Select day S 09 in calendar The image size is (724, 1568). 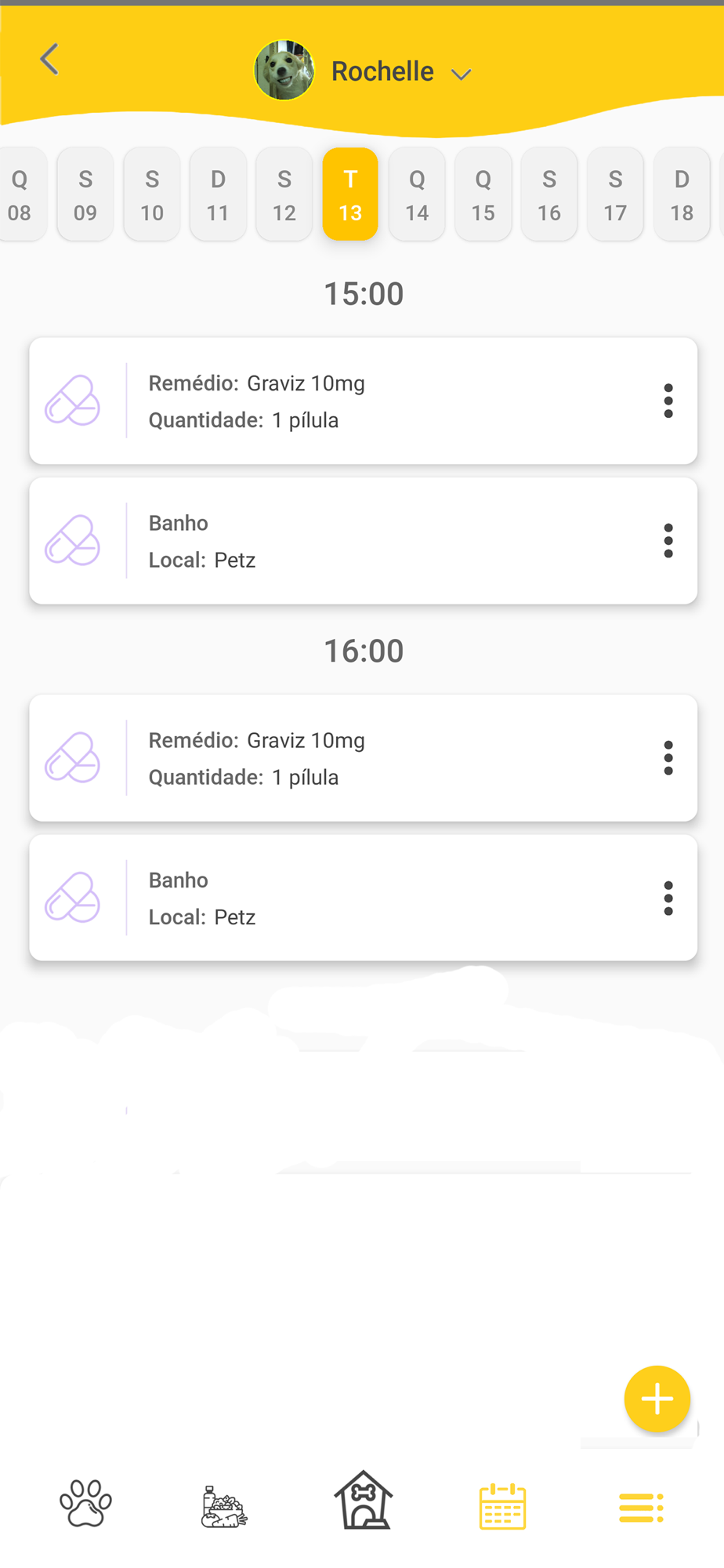[85, 194]
